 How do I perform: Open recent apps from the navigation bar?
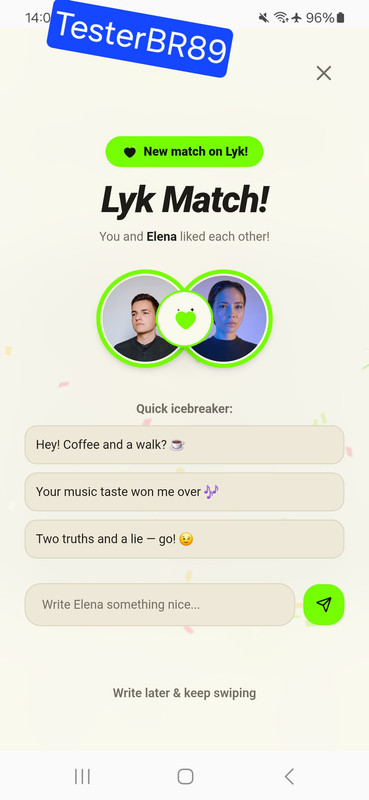pyautogui.click(x=82, y=777)
